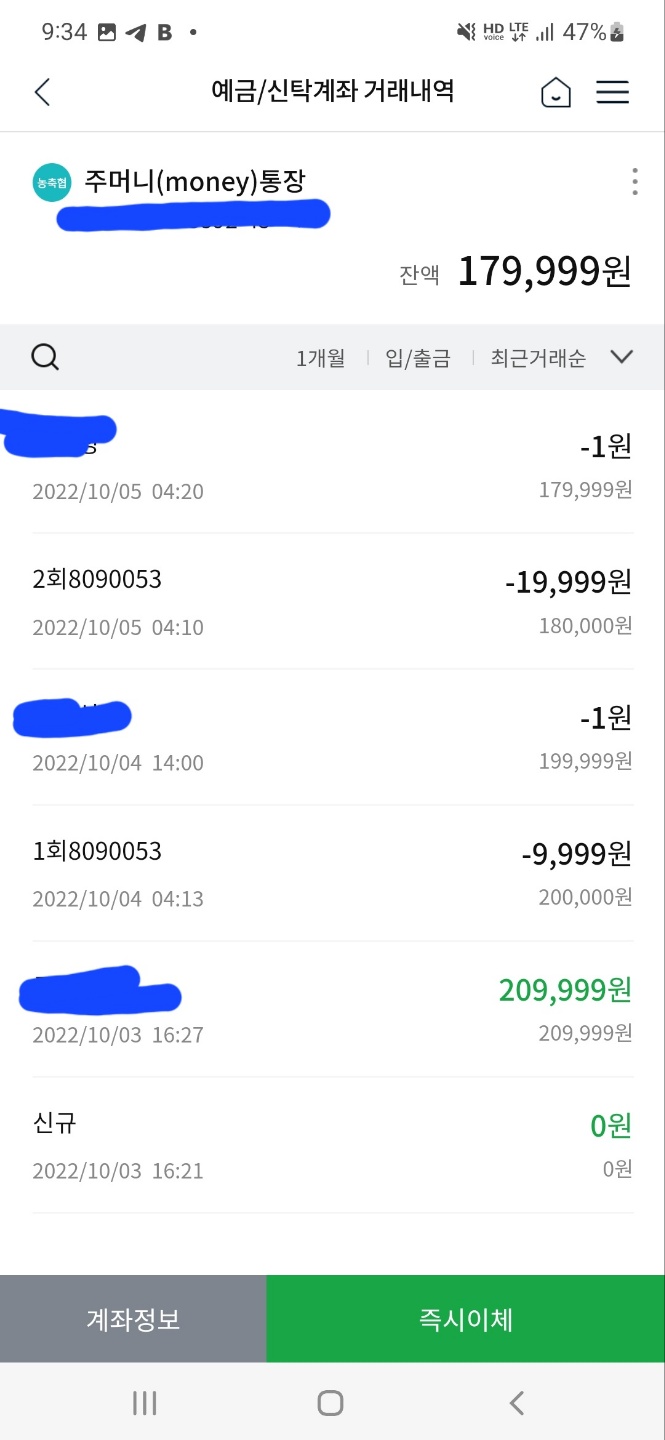Go back using the top-left arrow
Screen dimensions: 665x1440
pos(42,92)
